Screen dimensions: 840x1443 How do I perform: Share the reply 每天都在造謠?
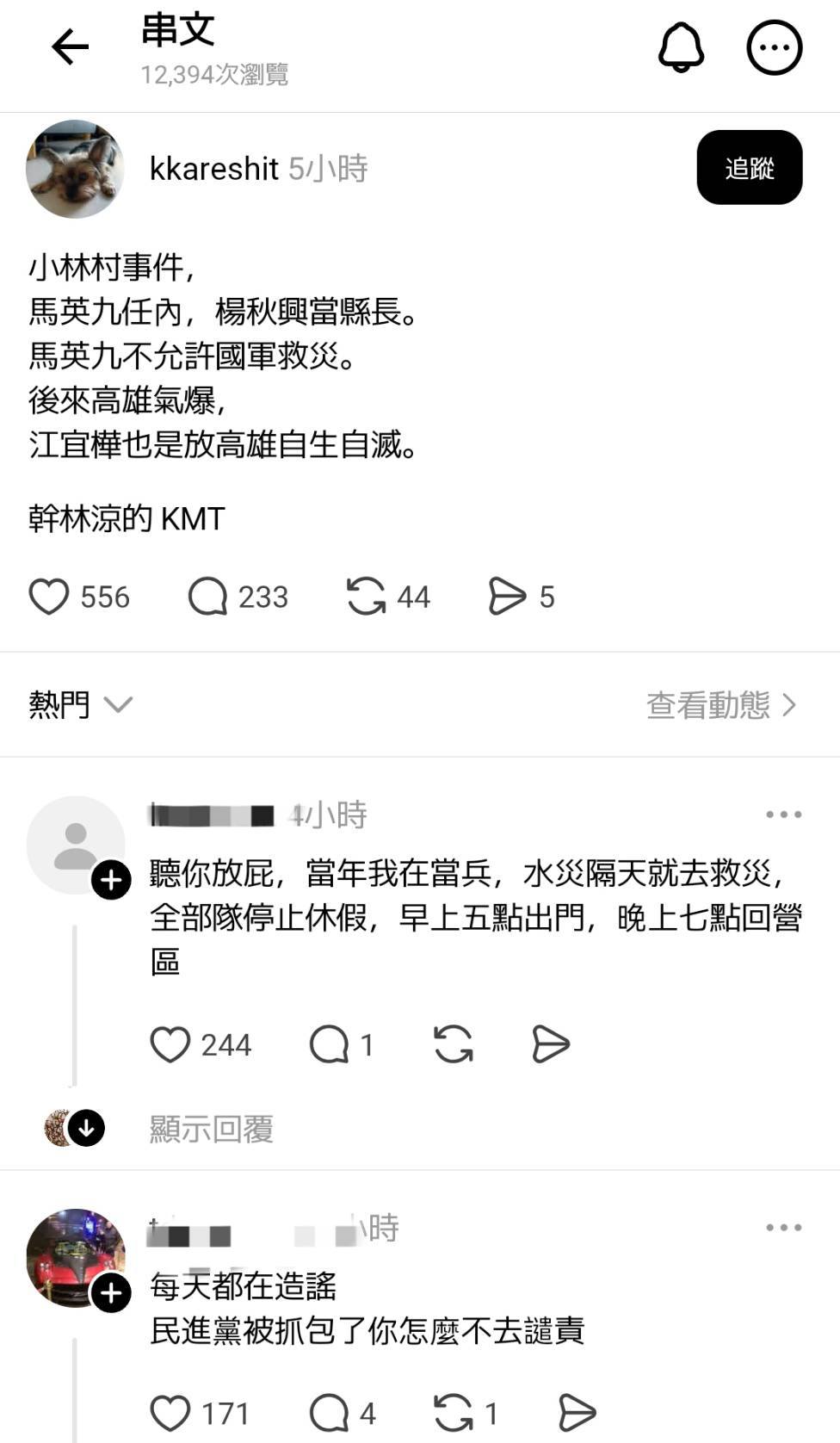coord(577,1413)
